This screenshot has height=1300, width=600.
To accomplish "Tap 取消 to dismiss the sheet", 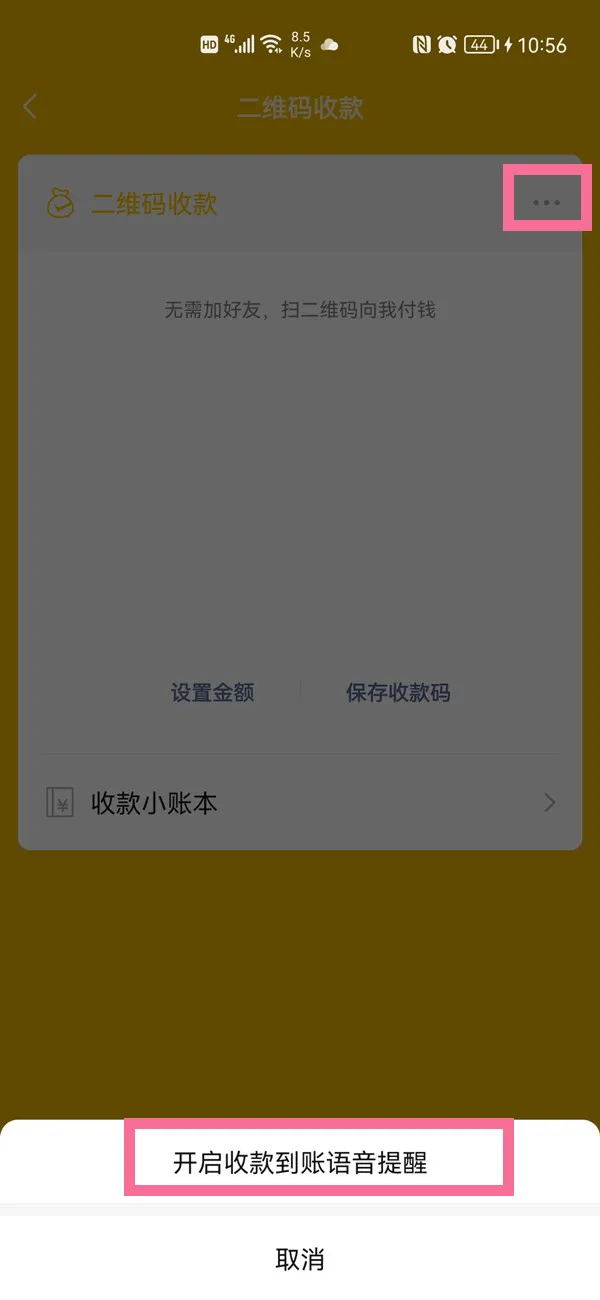I will [x=300, y=1259].
